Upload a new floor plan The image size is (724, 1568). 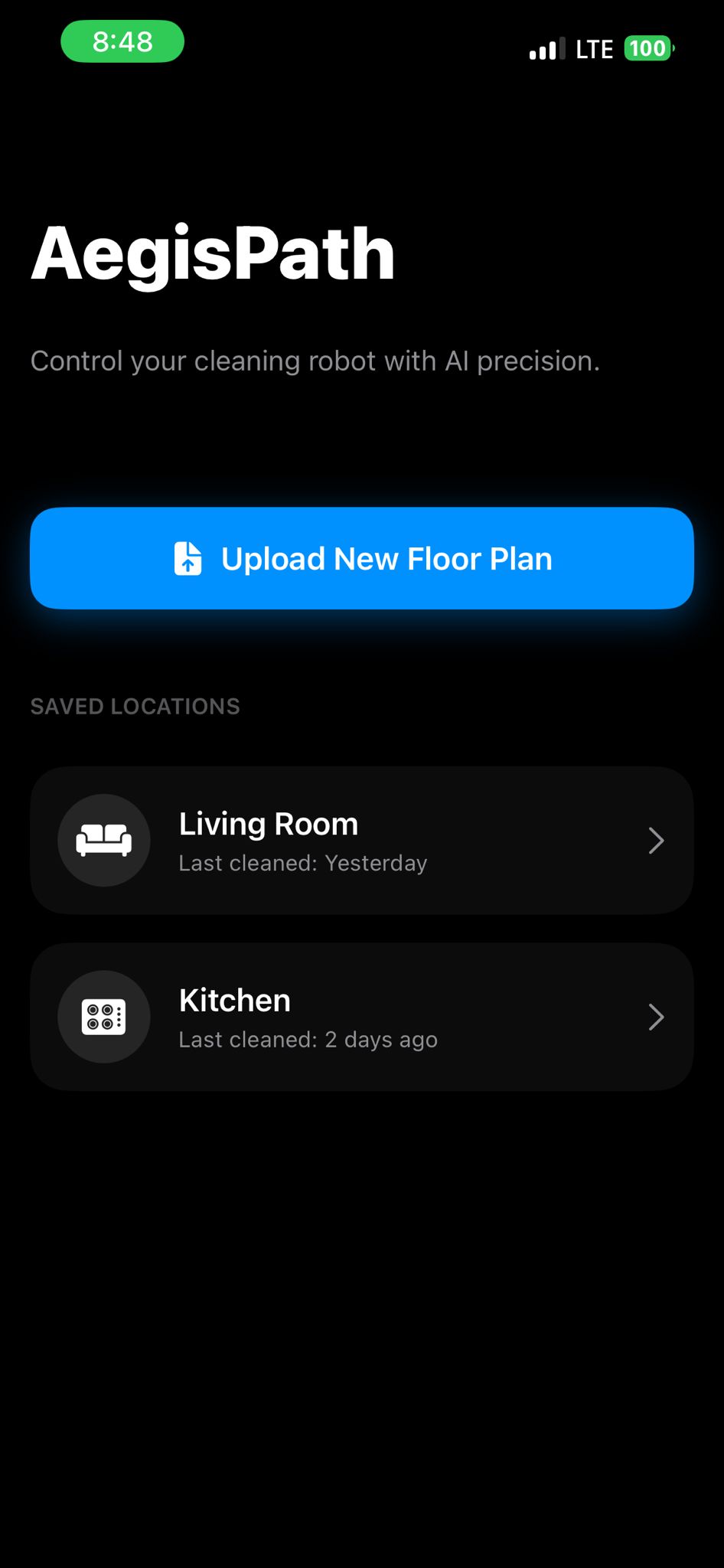coord(362,558)
